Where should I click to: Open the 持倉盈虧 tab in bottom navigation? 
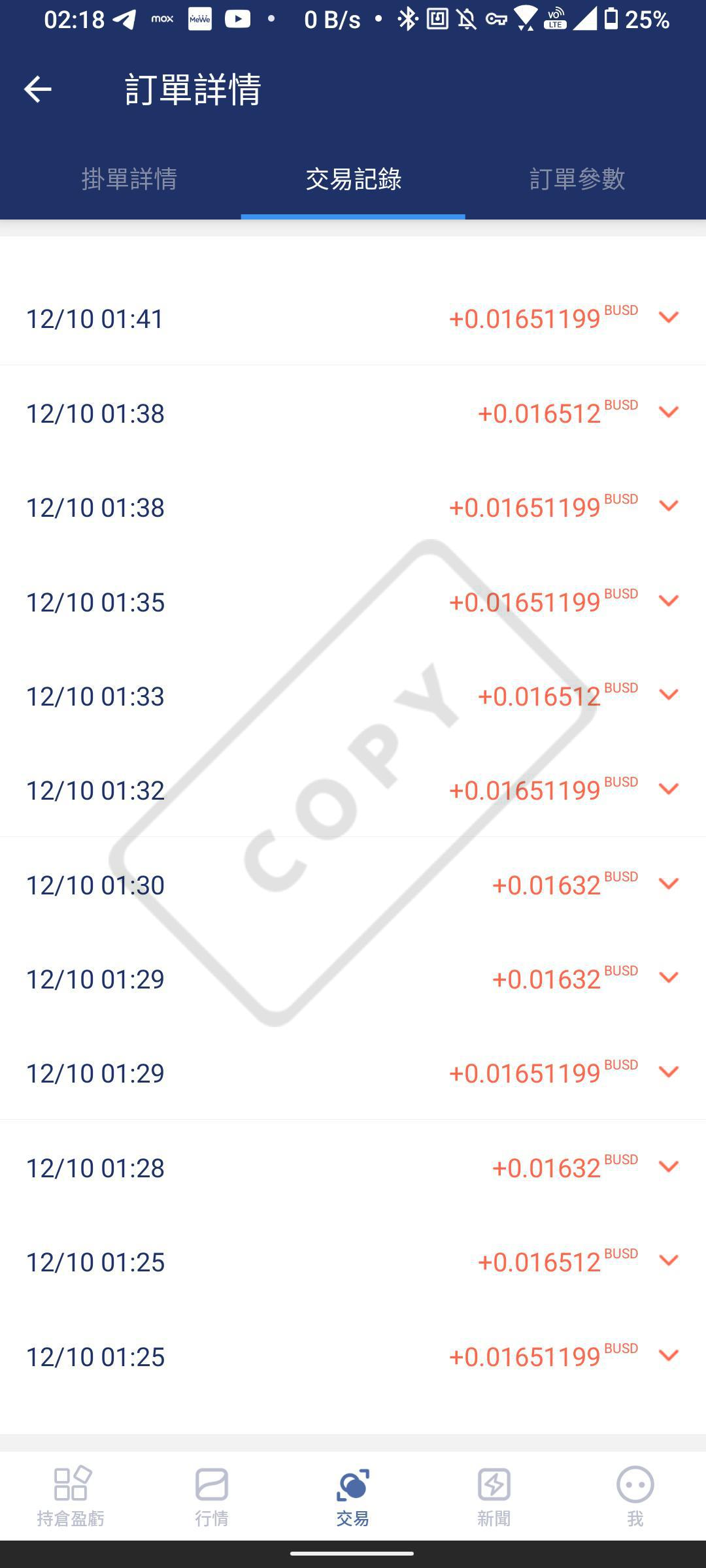pyautogui.click(x=71, y=1495)
